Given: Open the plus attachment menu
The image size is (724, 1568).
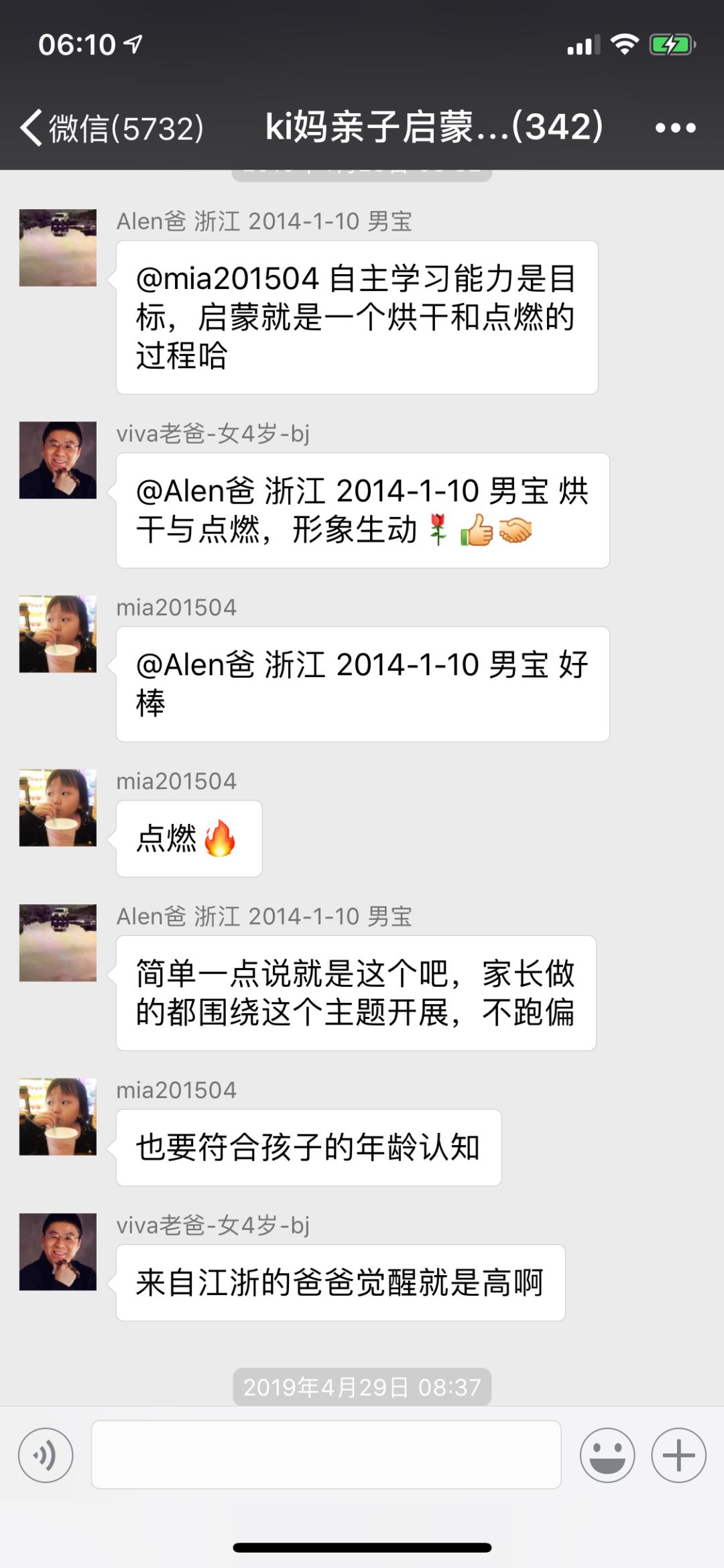Looking at the screenshot, I should (x=678, y=1455).
